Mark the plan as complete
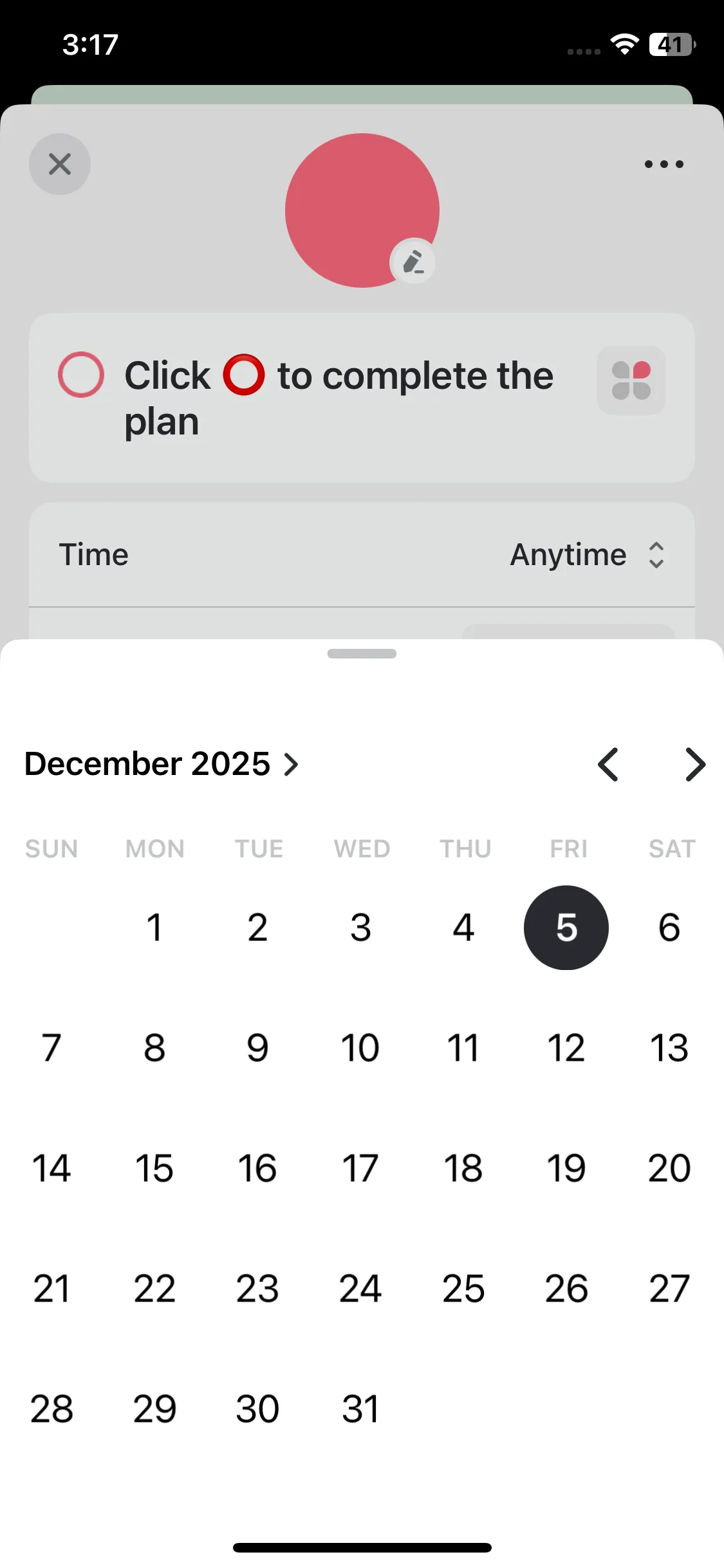This screenshot has height=1568, width=724. [x=81, y=375]
